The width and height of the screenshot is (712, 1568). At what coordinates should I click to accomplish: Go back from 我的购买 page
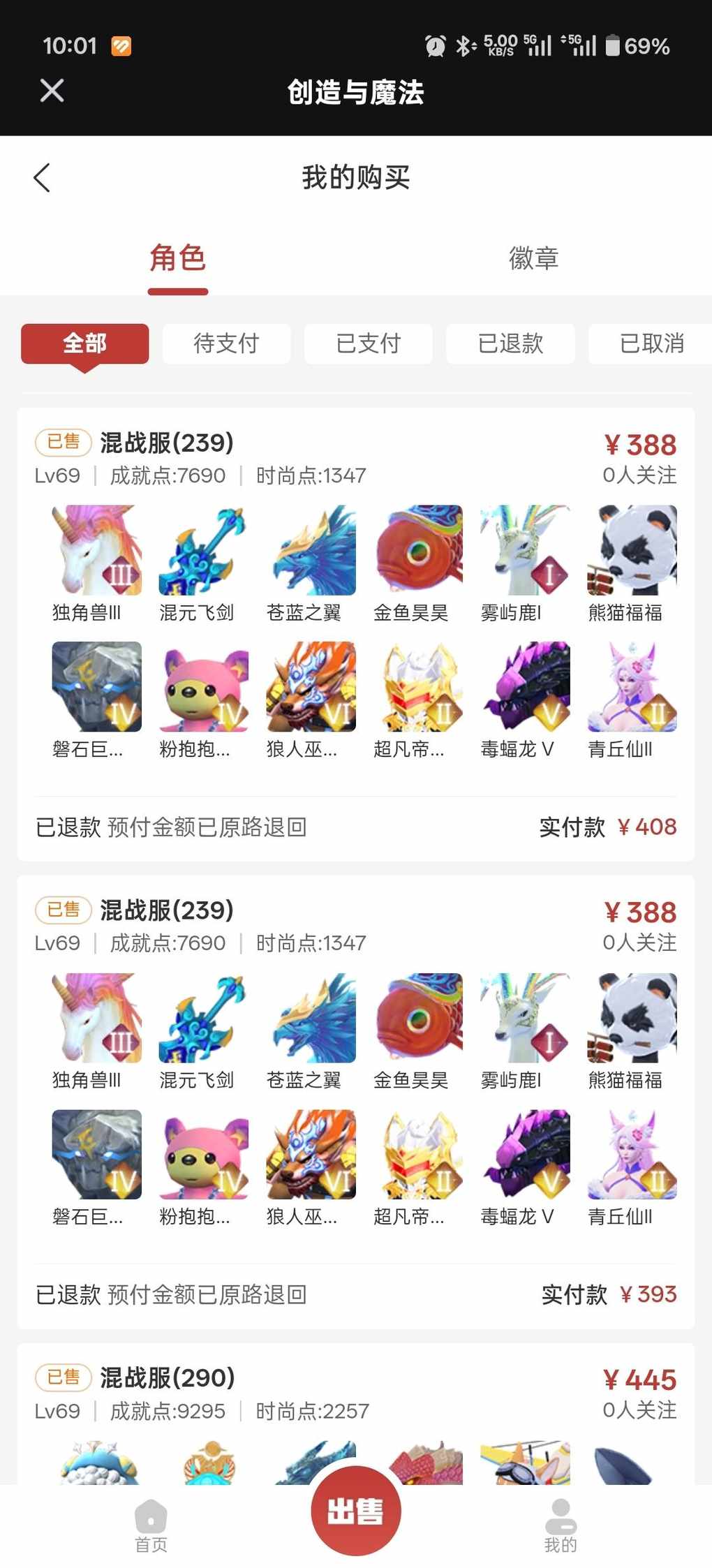click(42, 178)
